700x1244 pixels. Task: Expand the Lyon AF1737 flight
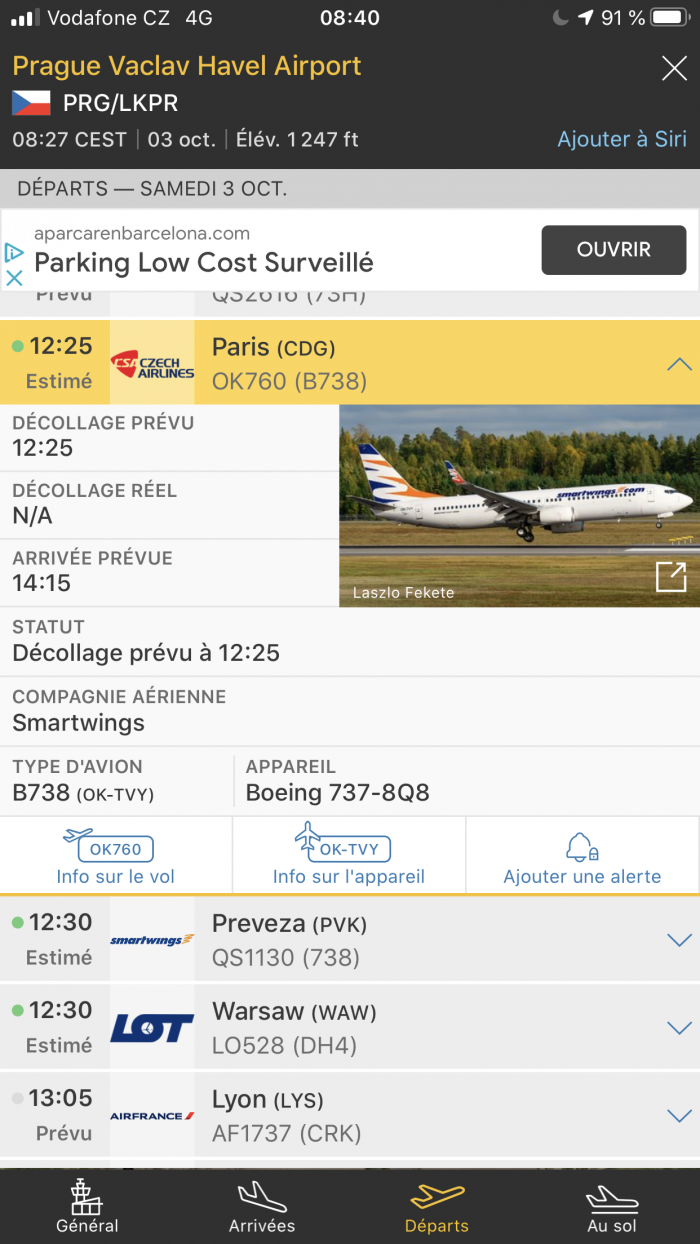679,1116
